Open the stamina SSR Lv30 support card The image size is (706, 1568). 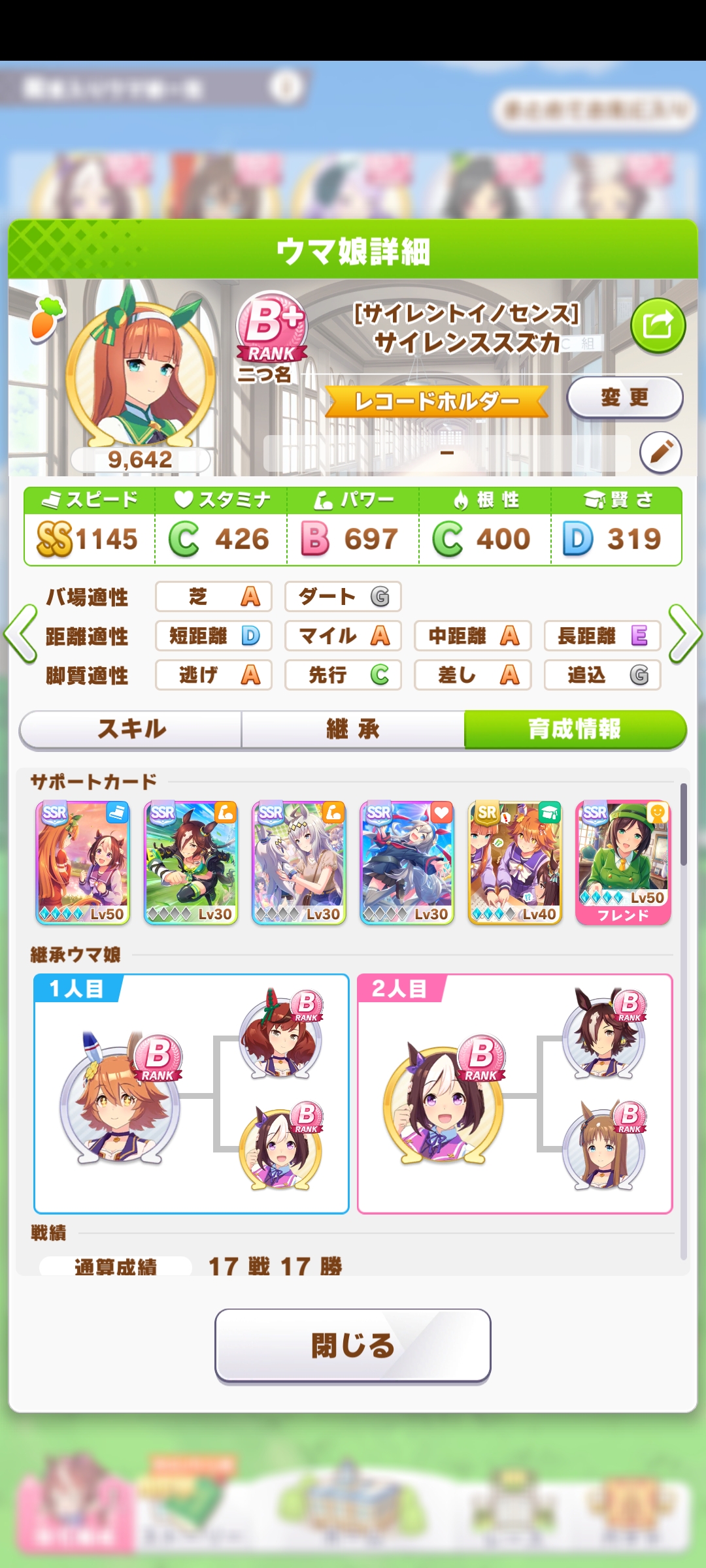[407, 862]
